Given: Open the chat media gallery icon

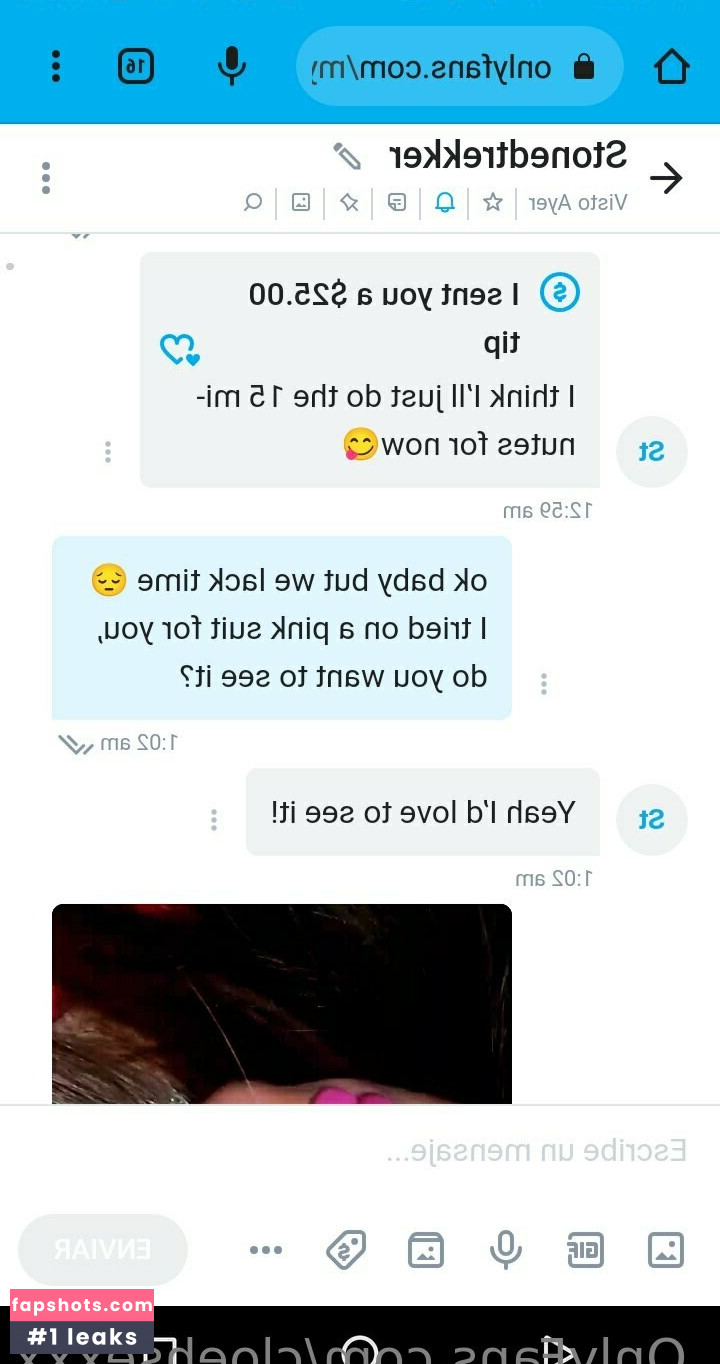Looking at the screenshot, I should (301, 203).
